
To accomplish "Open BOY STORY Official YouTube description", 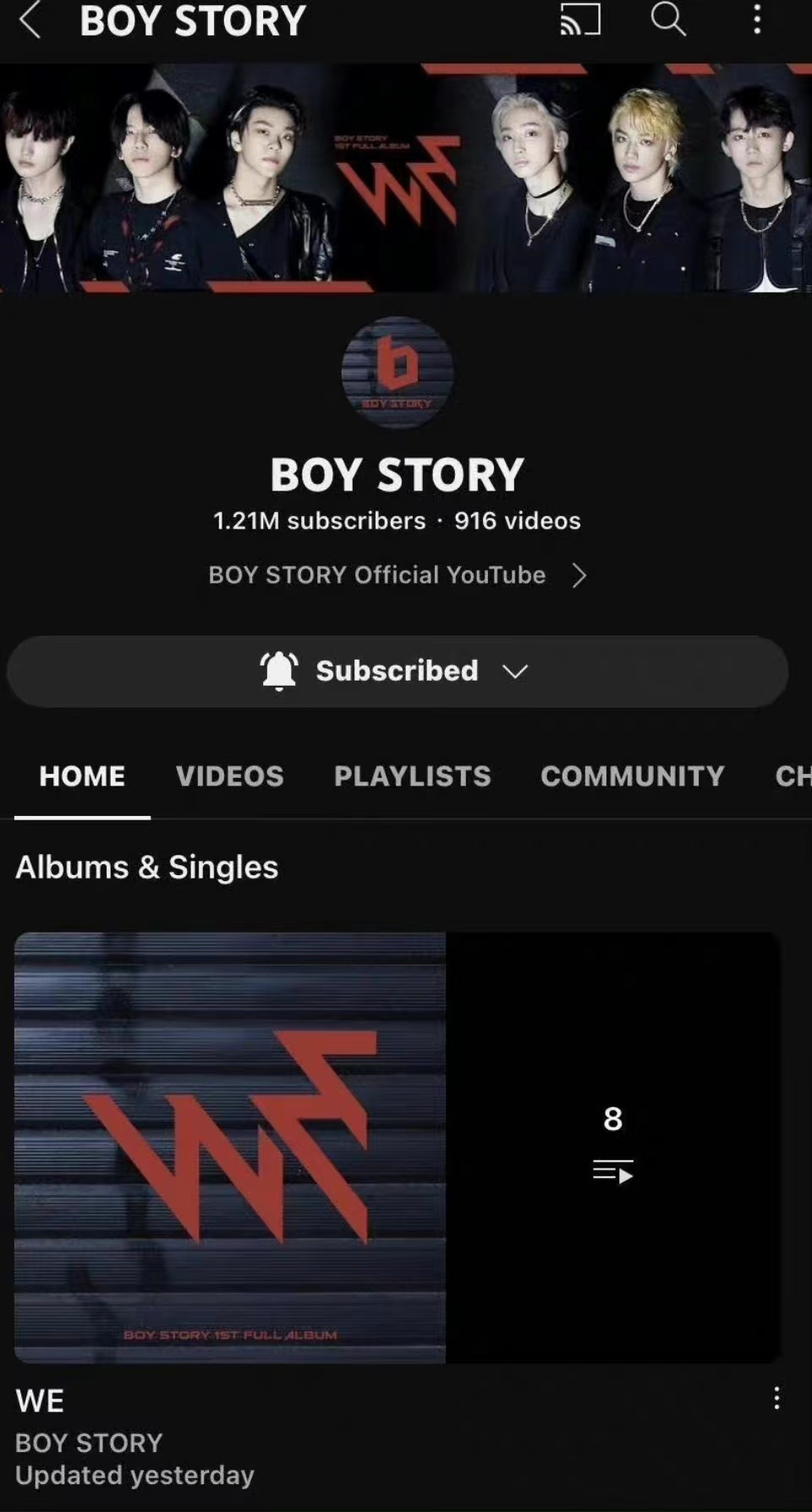I will 398,575.
